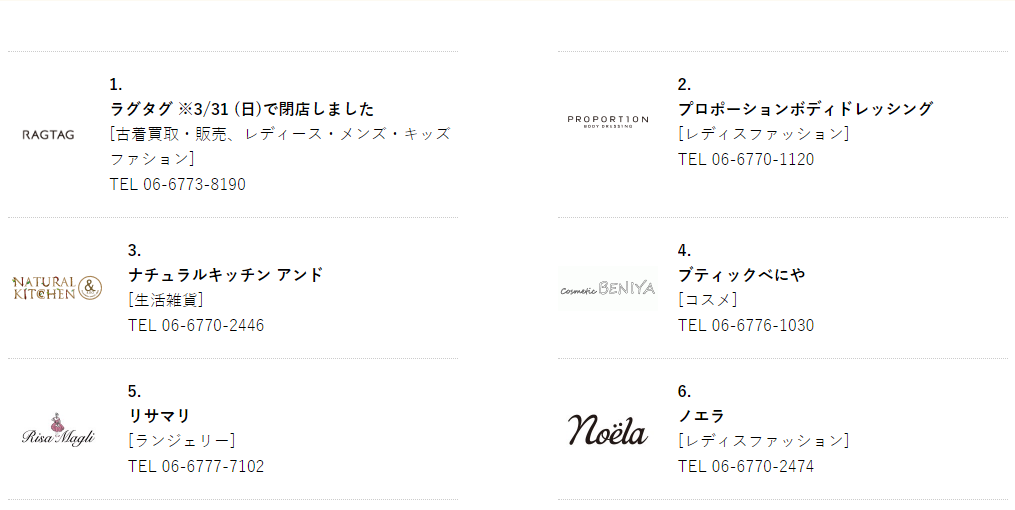Call ノエラ at 06-6770-2474
The height and width of the screenshot is (510, 1015).
(746, 467)
